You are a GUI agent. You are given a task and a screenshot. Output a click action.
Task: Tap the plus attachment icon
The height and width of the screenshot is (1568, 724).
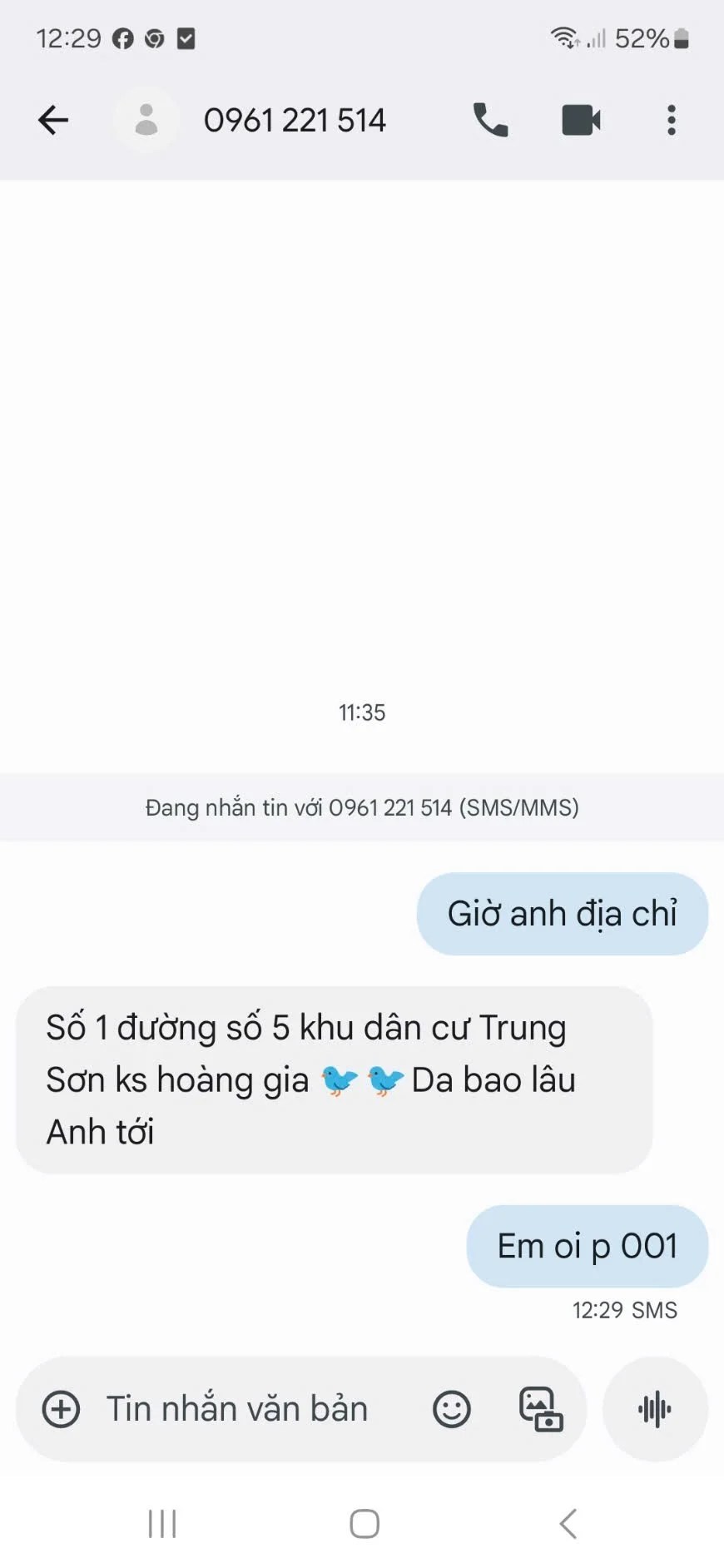pyautogui.click(x=61, y=1409)
